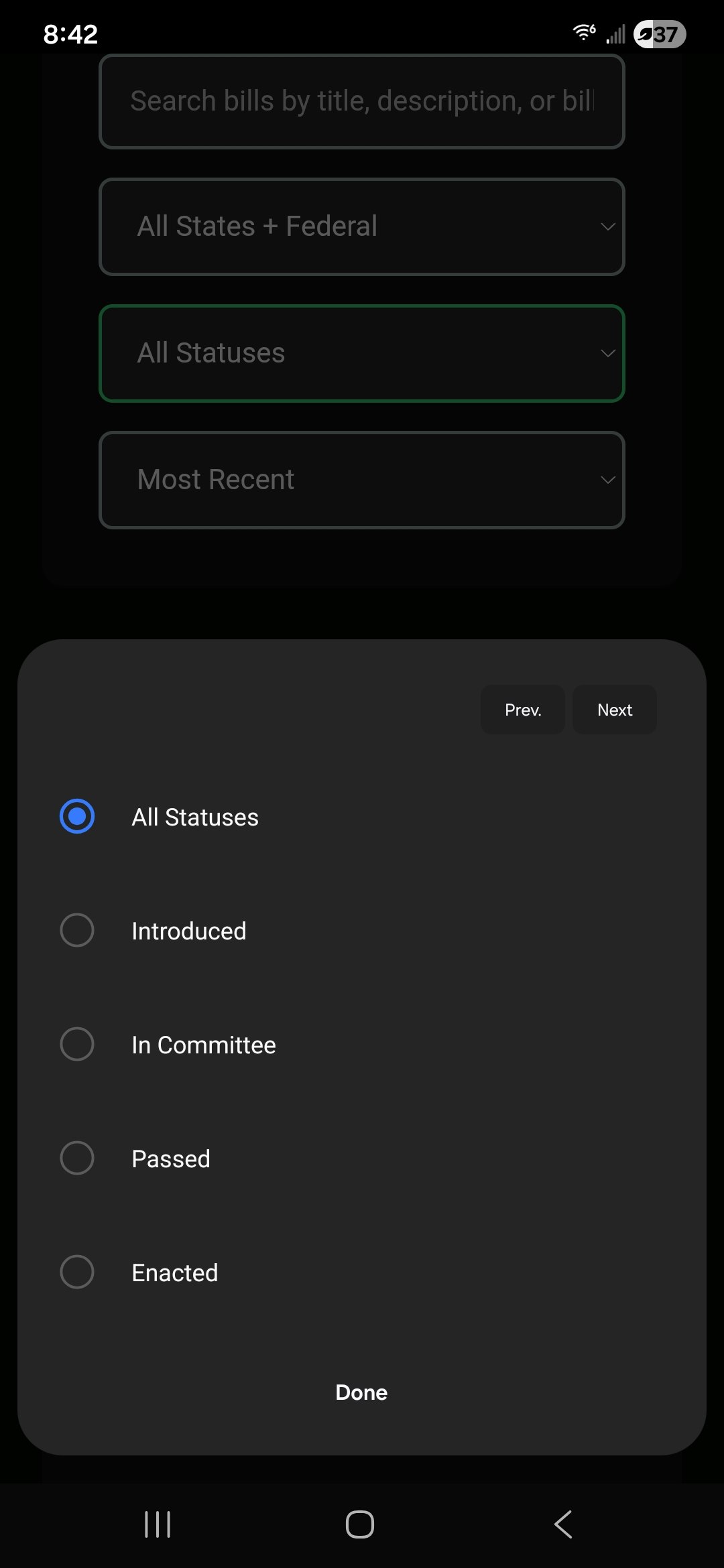Tap the battery indicator showing 37
Viewport: 724px width, 1568px height.
[x=660, y=34]
